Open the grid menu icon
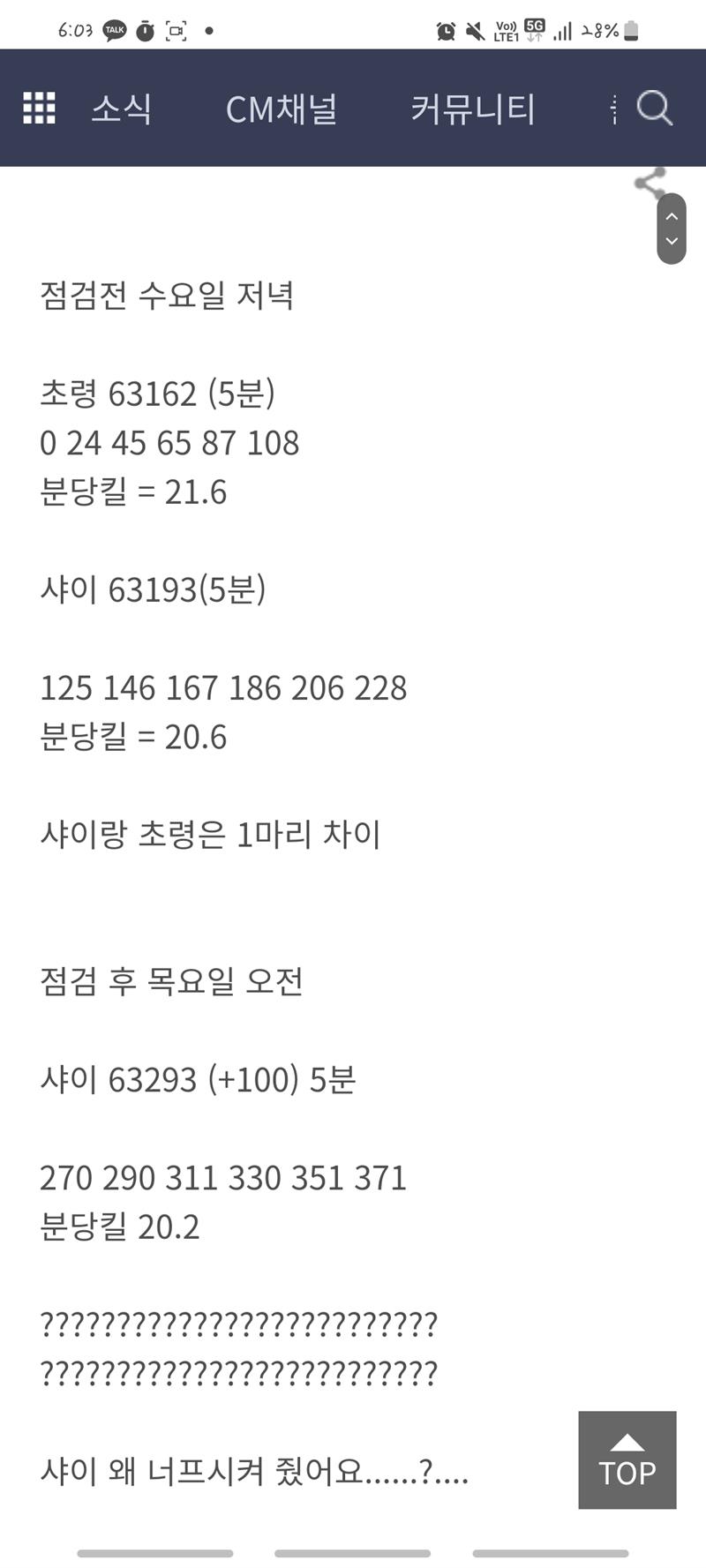 tap(39, 108)
